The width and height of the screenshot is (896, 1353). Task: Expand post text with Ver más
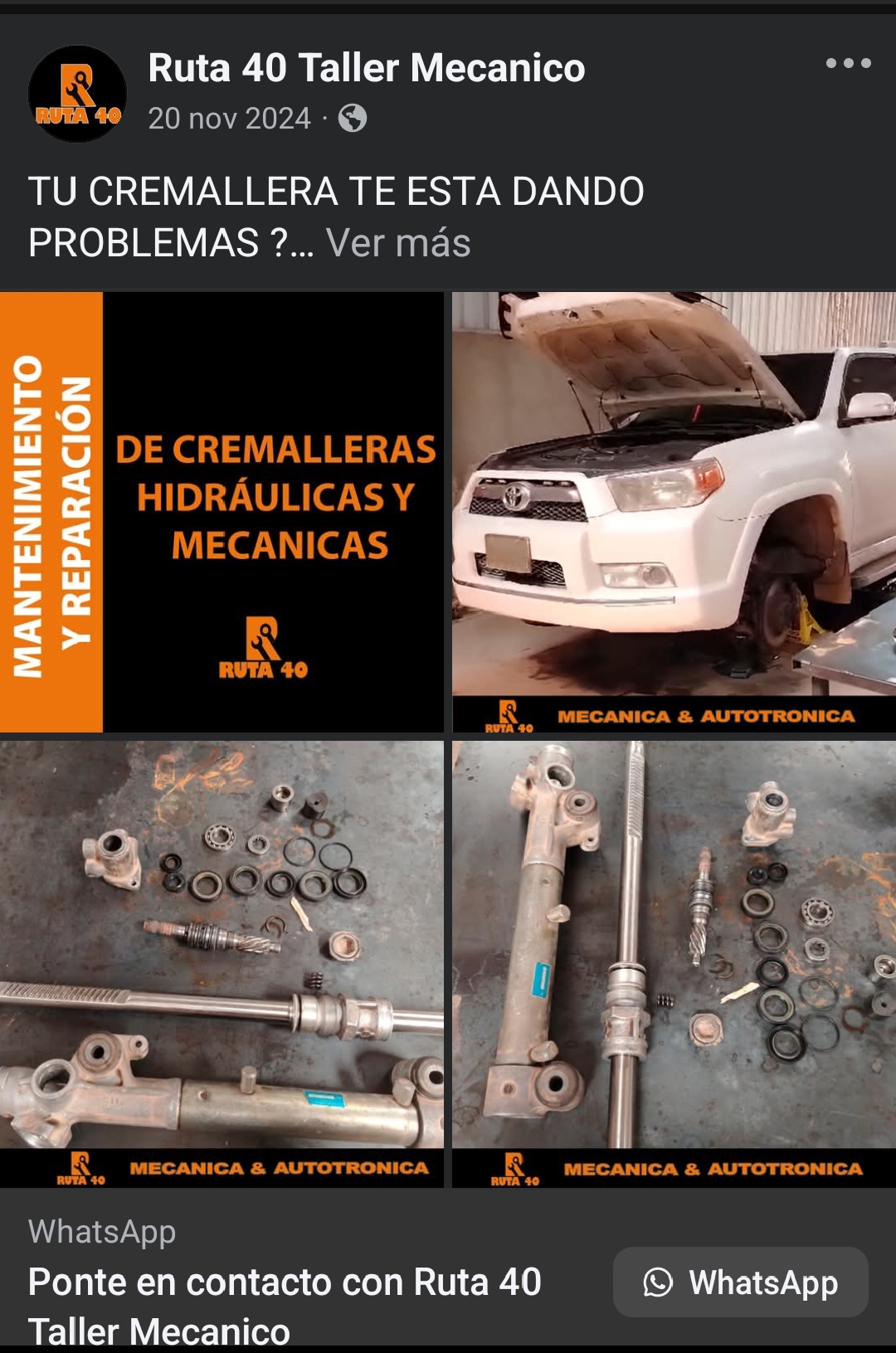tap(398, 243)
